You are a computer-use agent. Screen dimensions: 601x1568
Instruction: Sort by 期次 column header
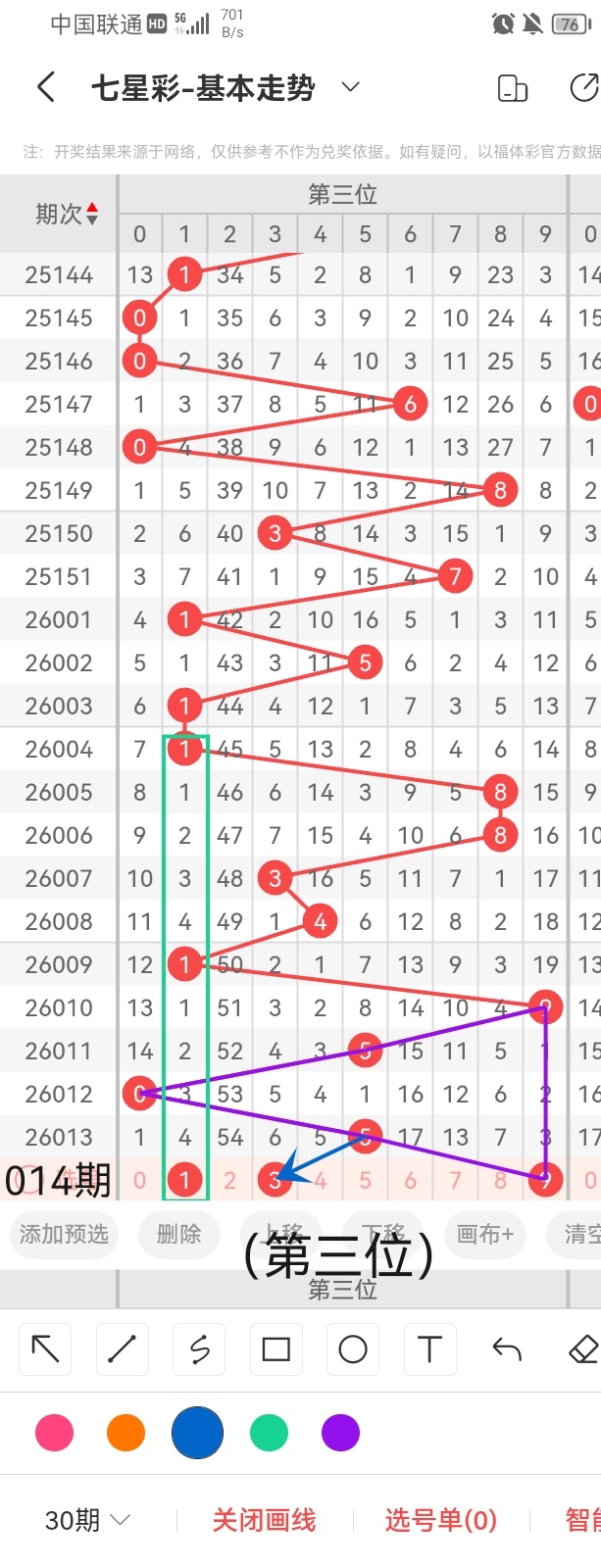click(x=66, y=214)
